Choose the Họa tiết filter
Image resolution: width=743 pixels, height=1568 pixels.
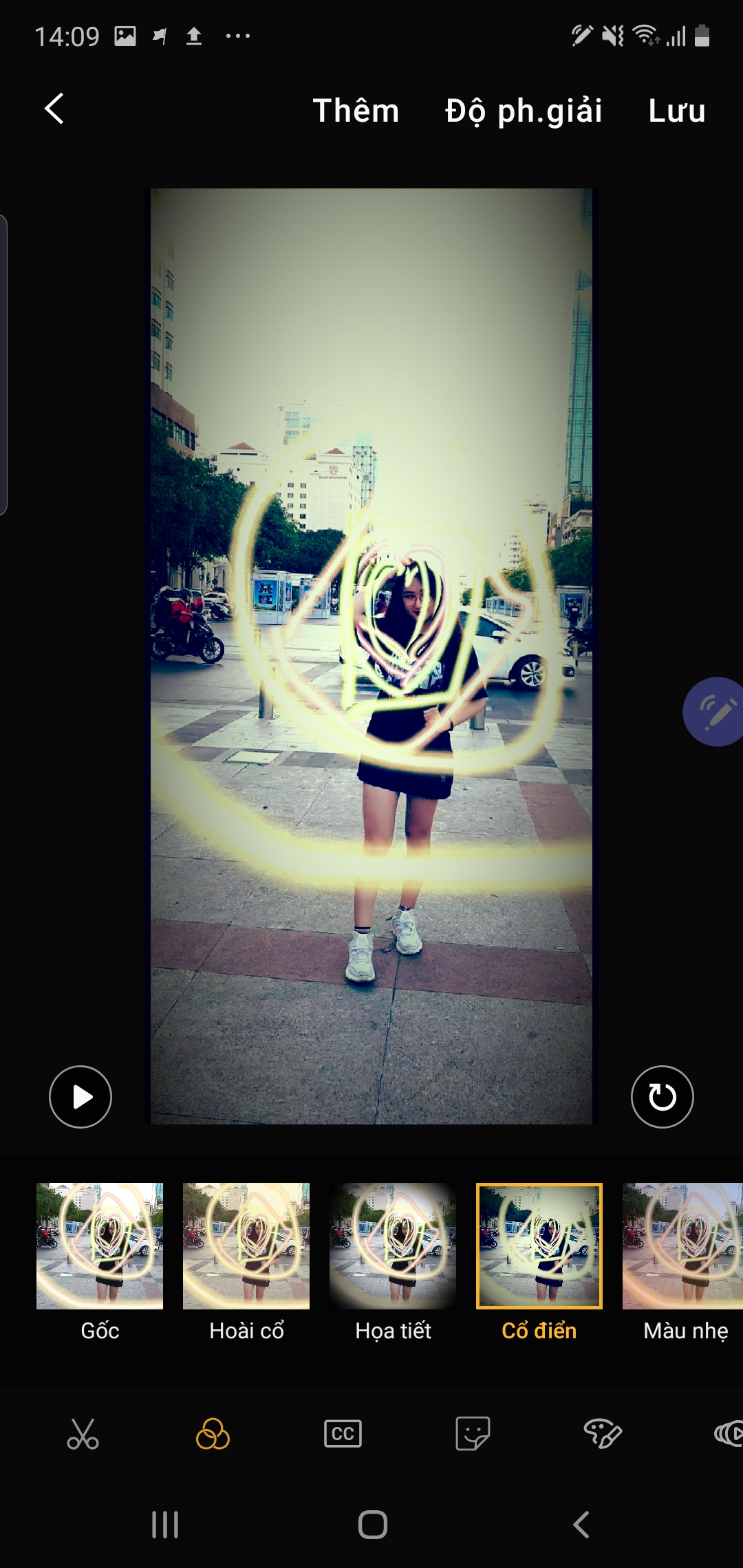(x=393, y=1263)
